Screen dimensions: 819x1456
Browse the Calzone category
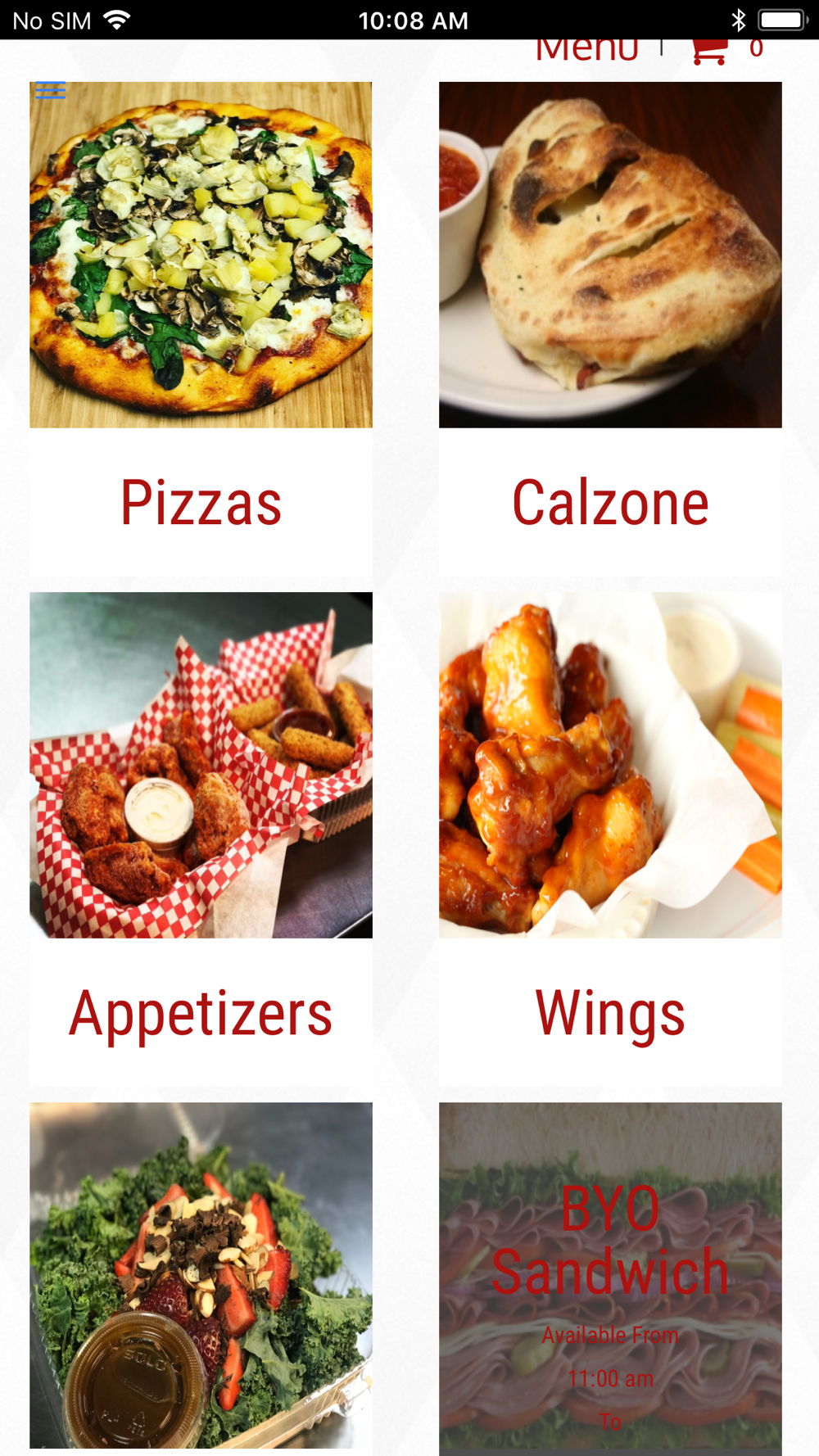[x=610, y=328]
